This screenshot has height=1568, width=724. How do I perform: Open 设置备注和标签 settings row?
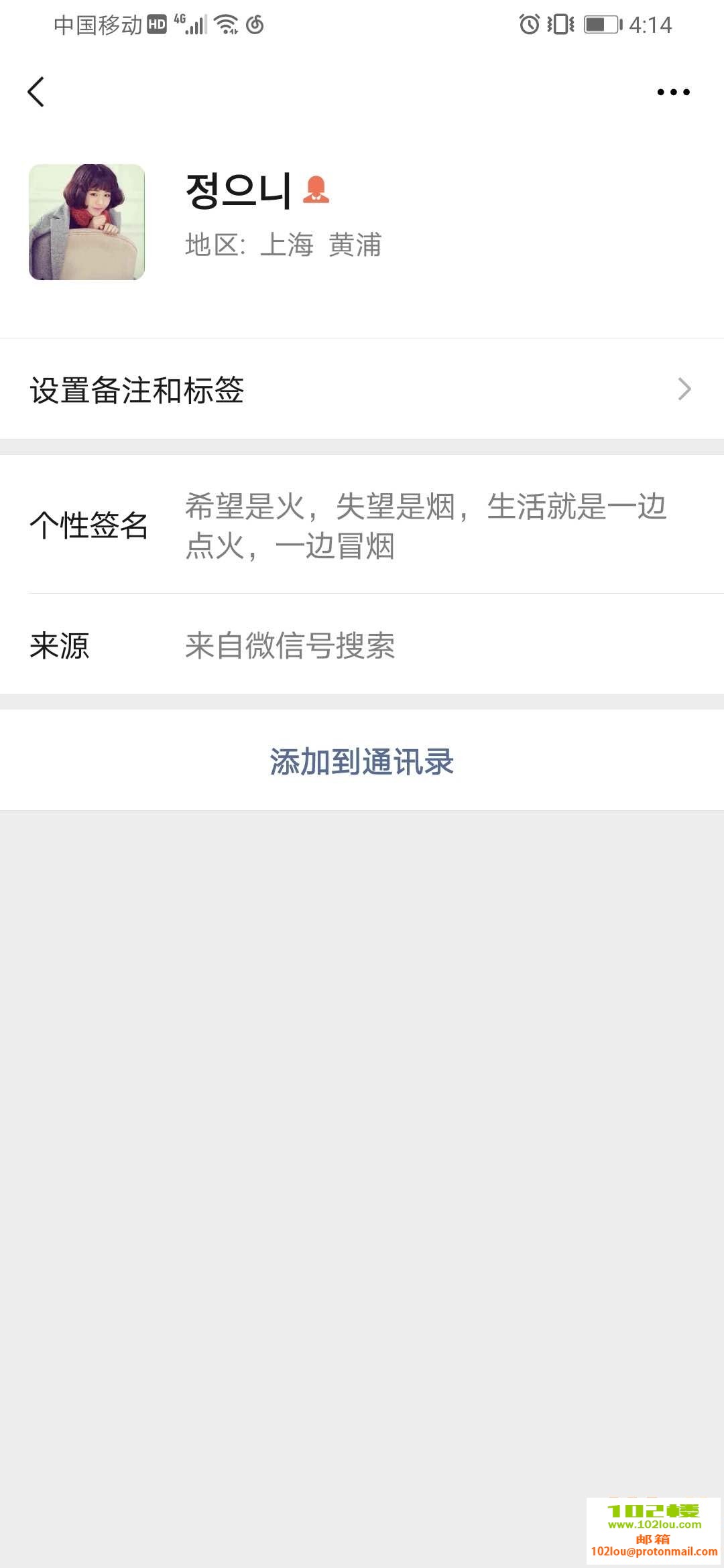[x=362, y=389]
